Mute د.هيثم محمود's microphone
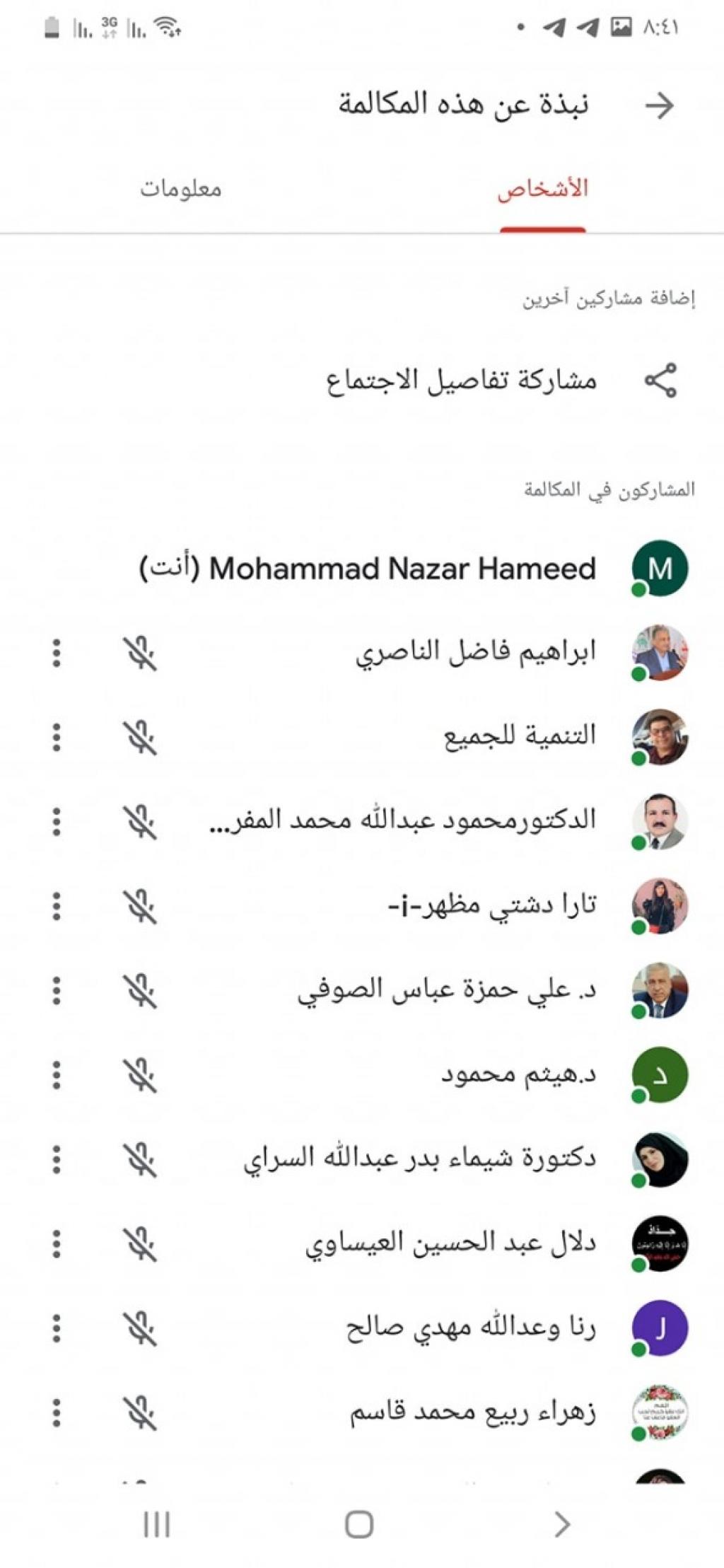This screenshot has width=724, height=1568. pyautogui.click(x=140, y=1075)
